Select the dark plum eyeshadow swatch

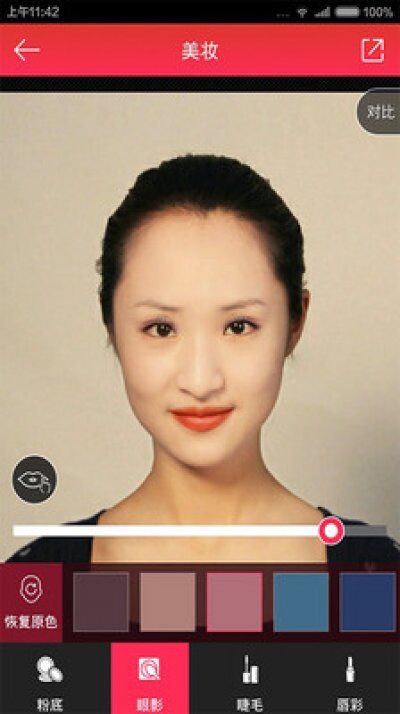tap(101, 602)
